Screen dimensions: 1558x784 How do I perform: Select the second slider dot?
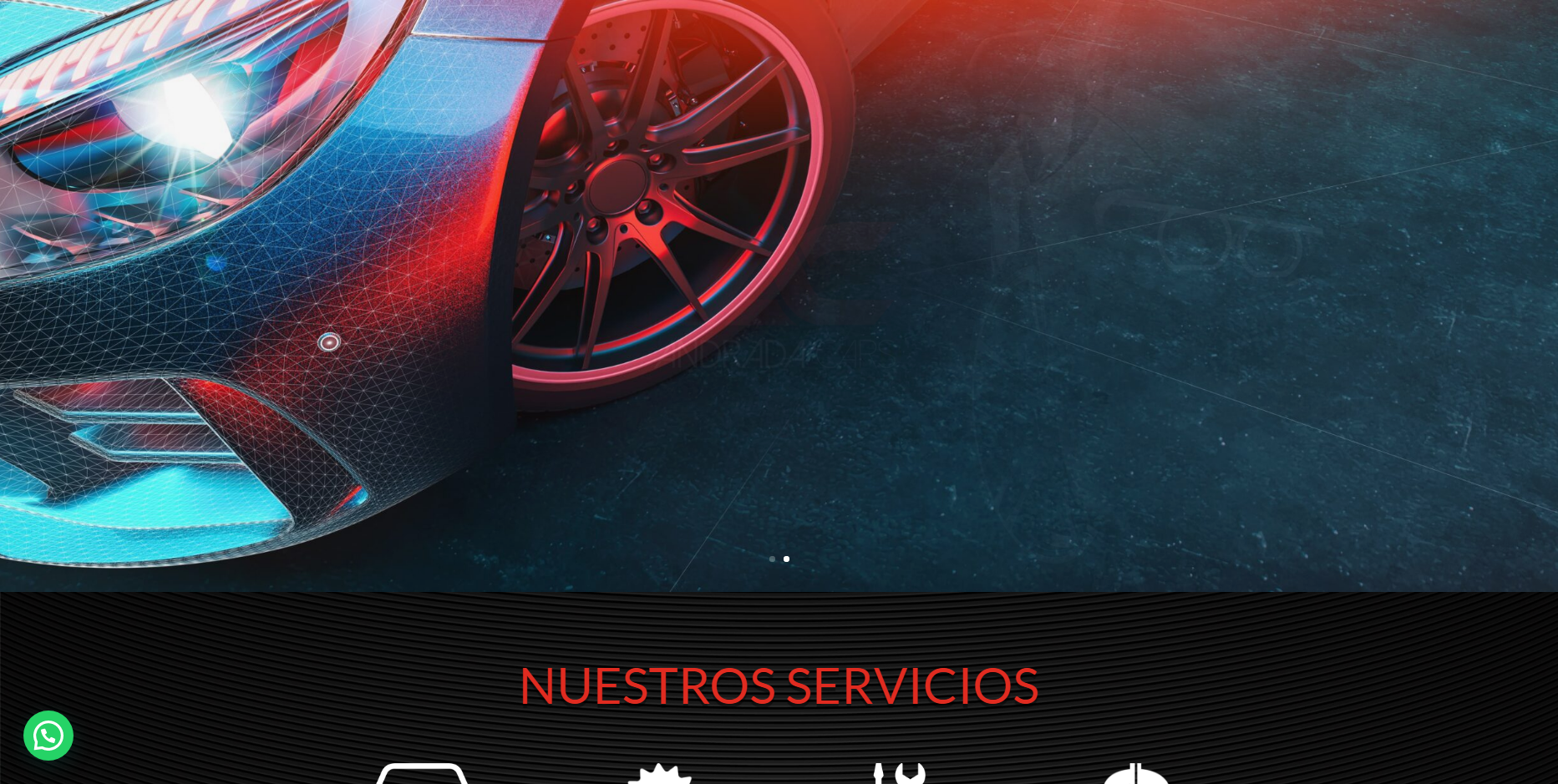786,559
